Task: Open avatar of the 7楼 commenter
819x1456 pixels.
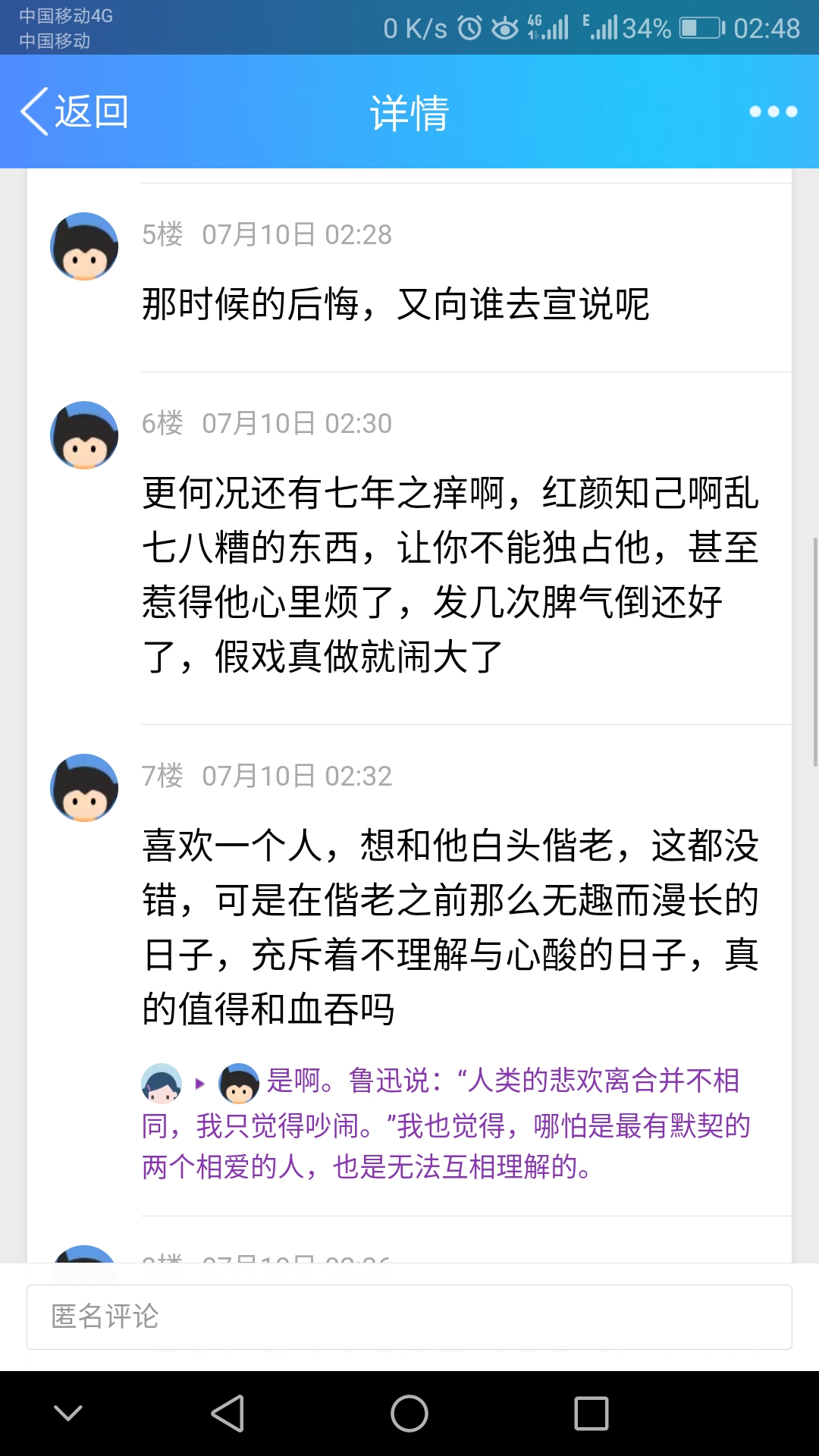Action: tap(84, 788)
